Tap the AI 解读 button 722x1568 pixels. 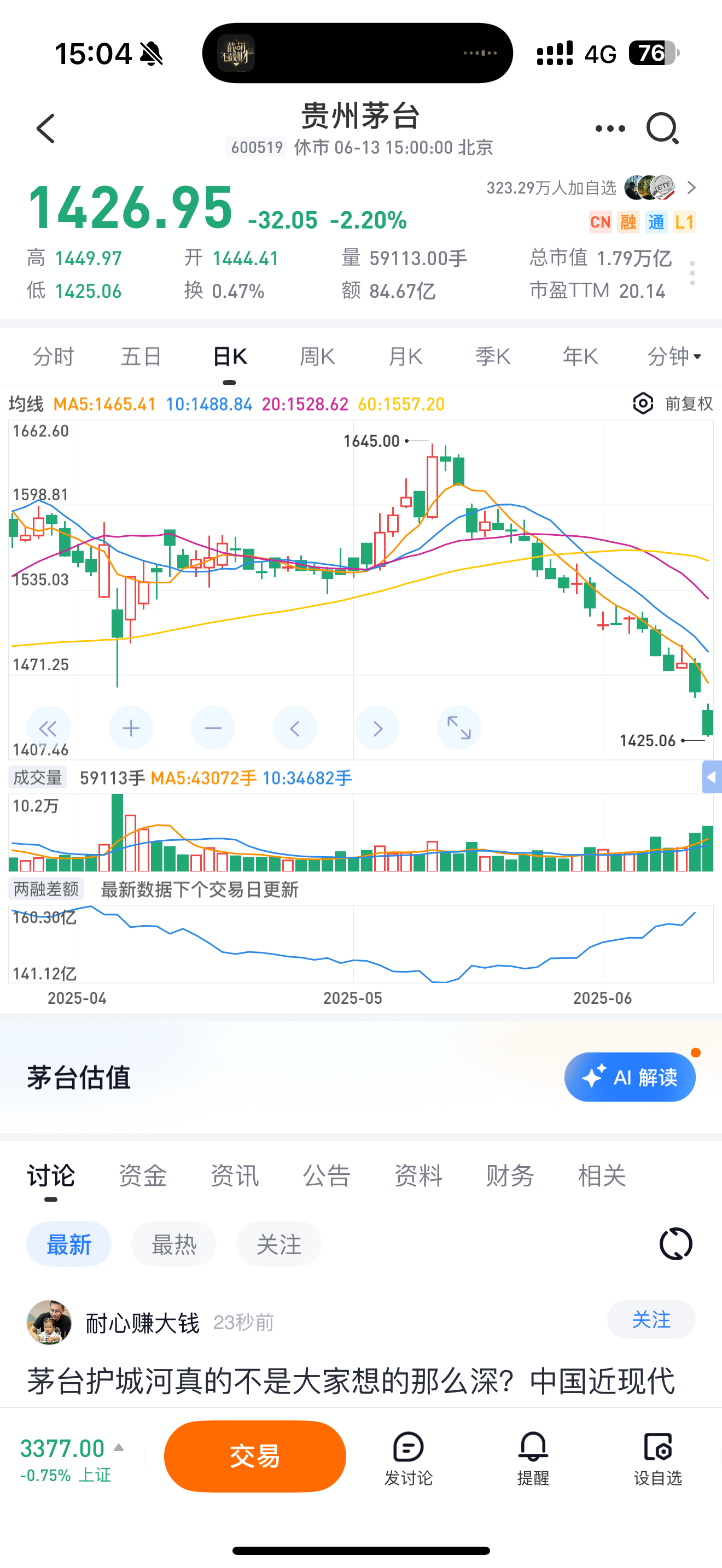pyautogui.click(x=630, y=1077)
